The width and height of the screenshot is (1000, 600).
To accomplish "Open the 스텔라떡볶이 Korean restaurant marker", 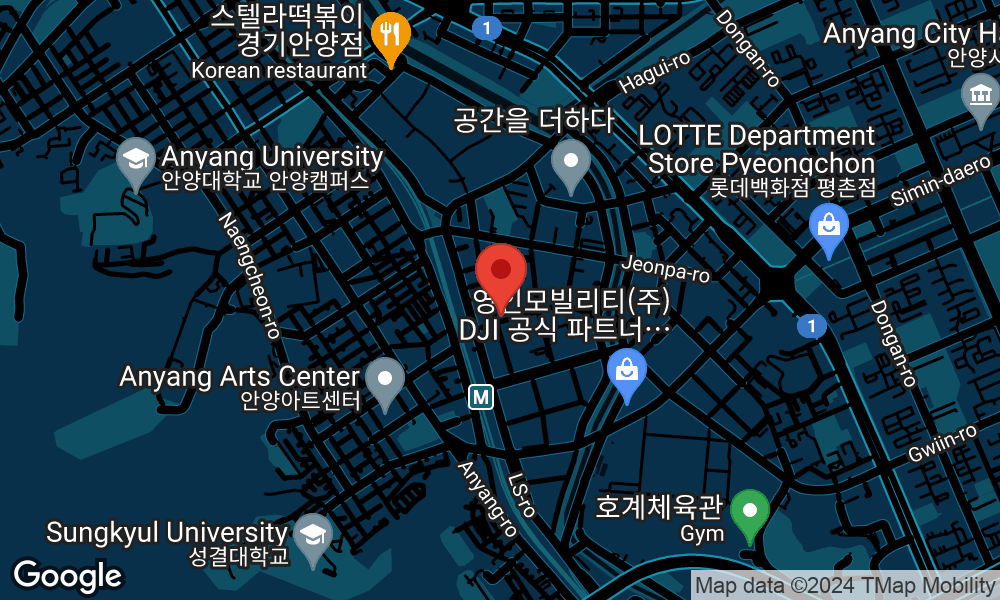I will [390, 36].
